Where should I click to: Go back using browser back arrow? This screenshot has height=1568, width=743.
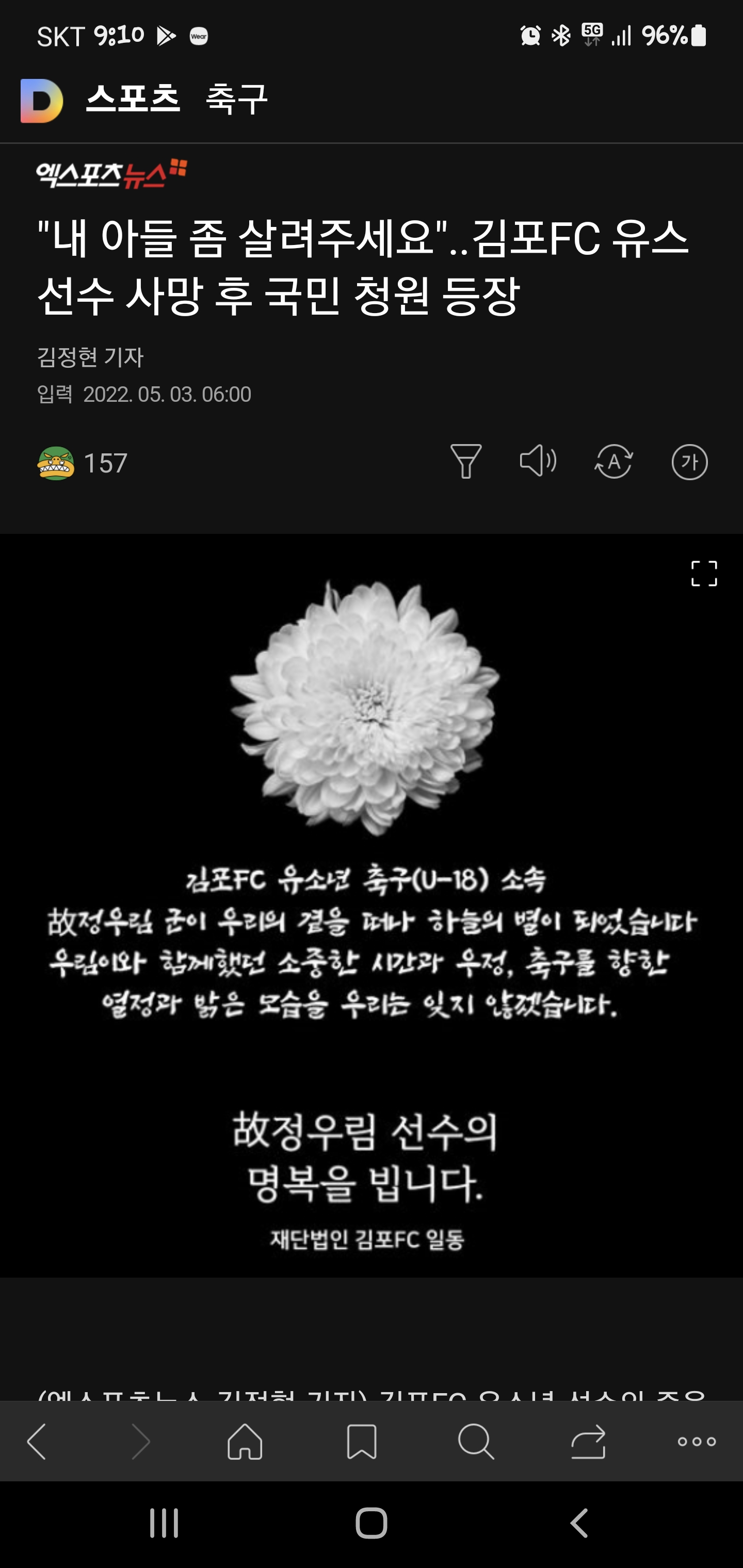(37, 1442)
